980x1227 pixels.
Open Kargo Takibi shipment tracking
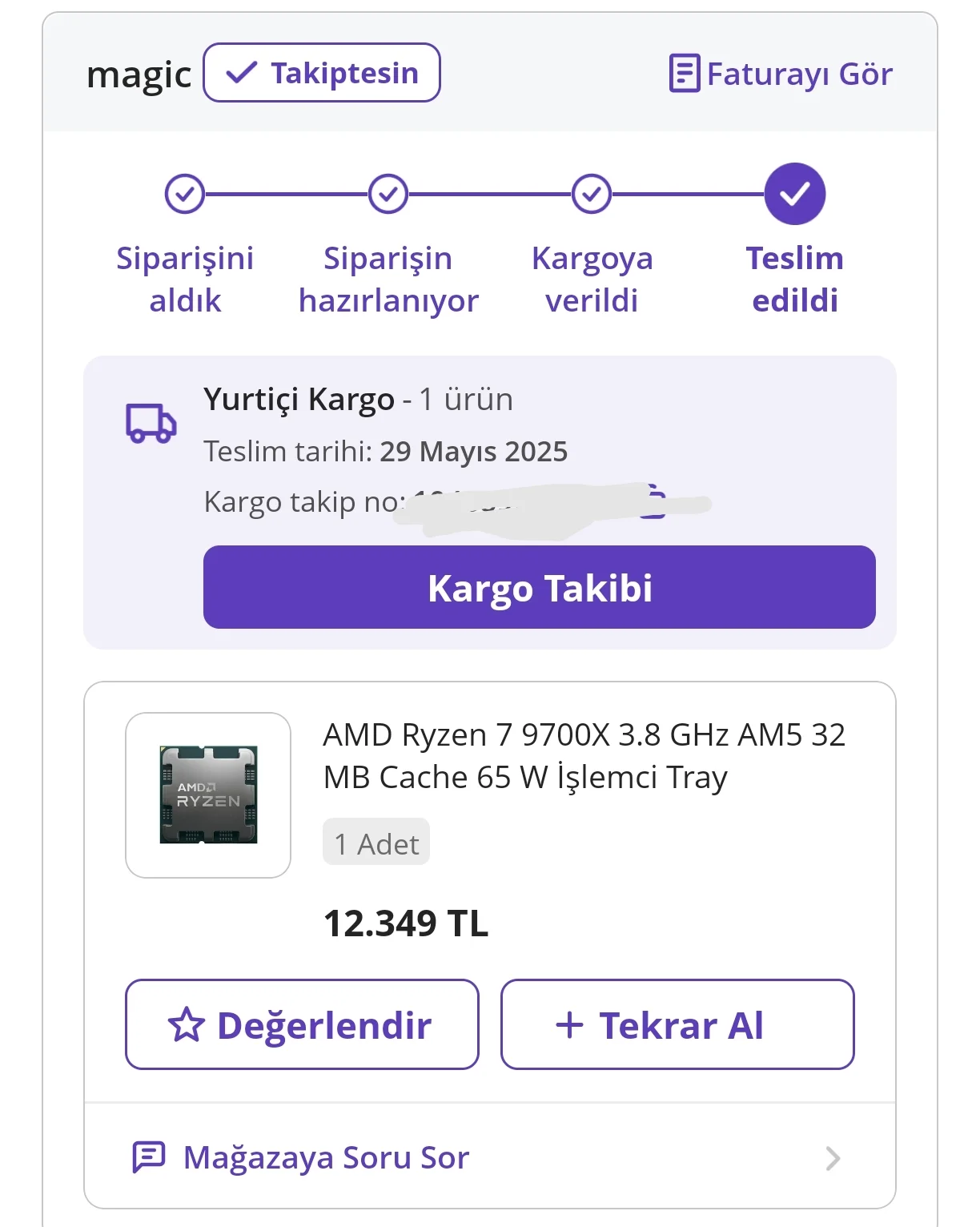coord(539,587)
